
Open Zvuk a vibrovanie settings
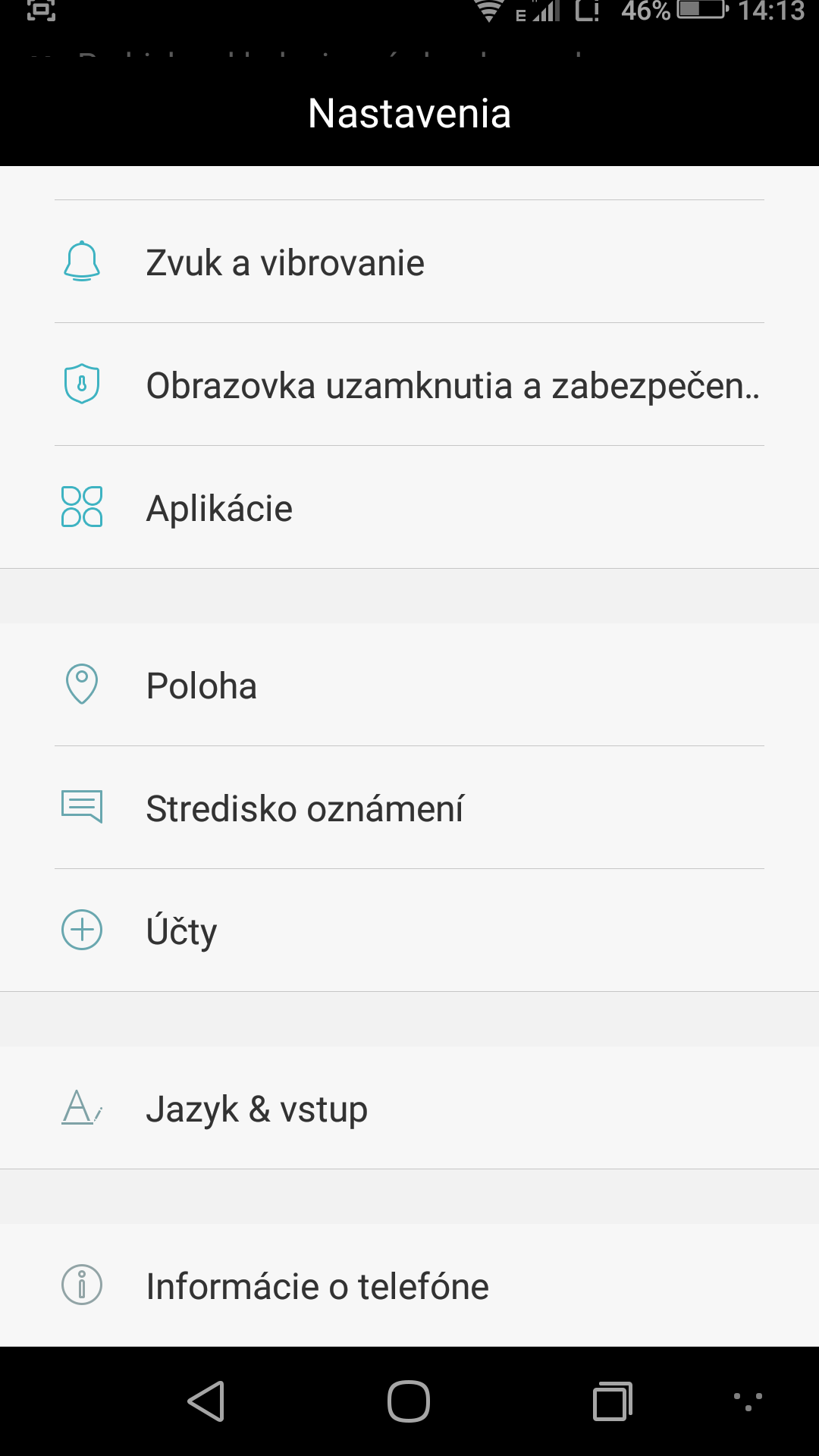pyautogui.click(x=409, y=262)
